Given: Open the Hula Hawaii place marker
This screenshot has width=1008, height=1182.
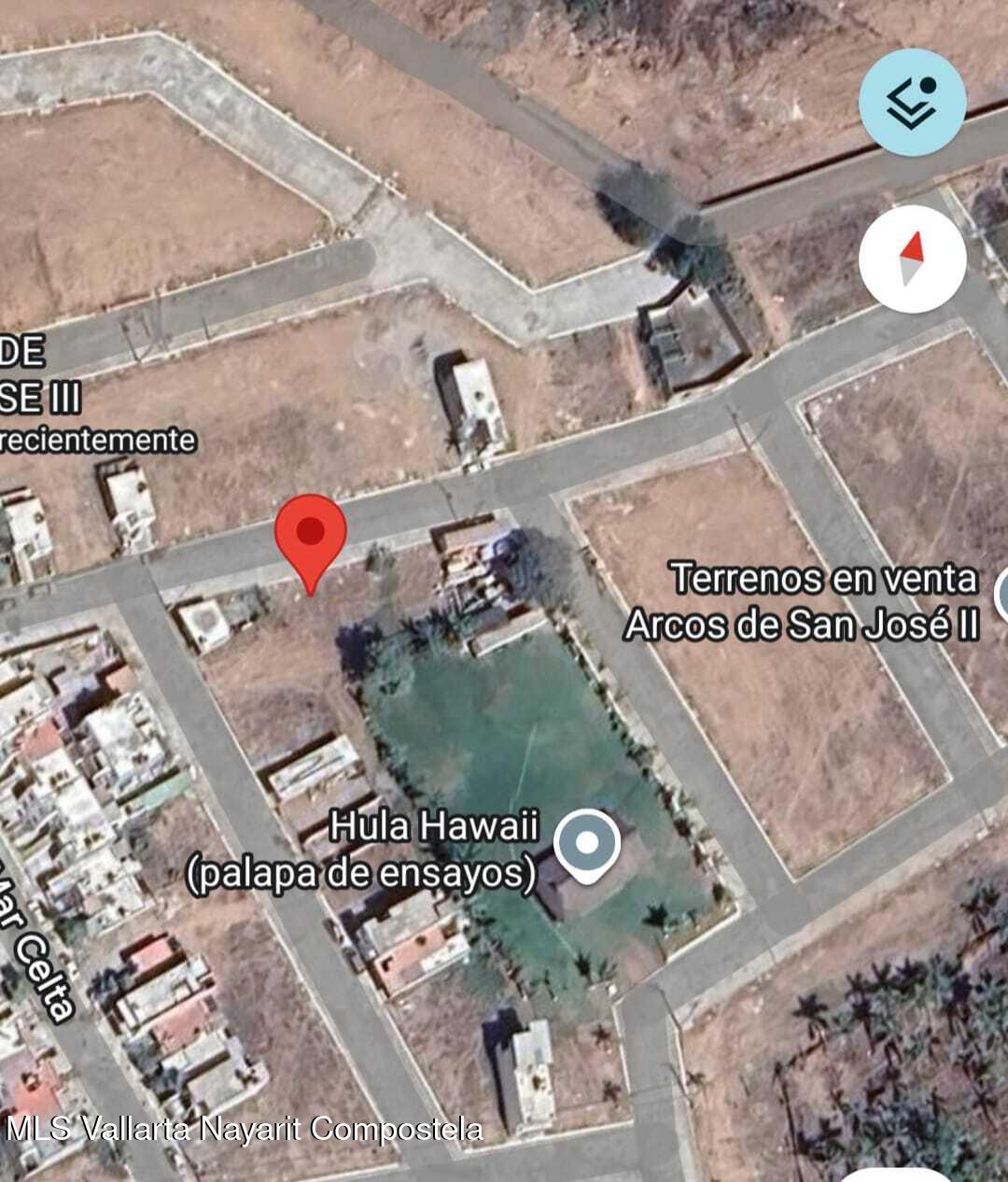Looking at the screenshot, I should click(586, 844).
